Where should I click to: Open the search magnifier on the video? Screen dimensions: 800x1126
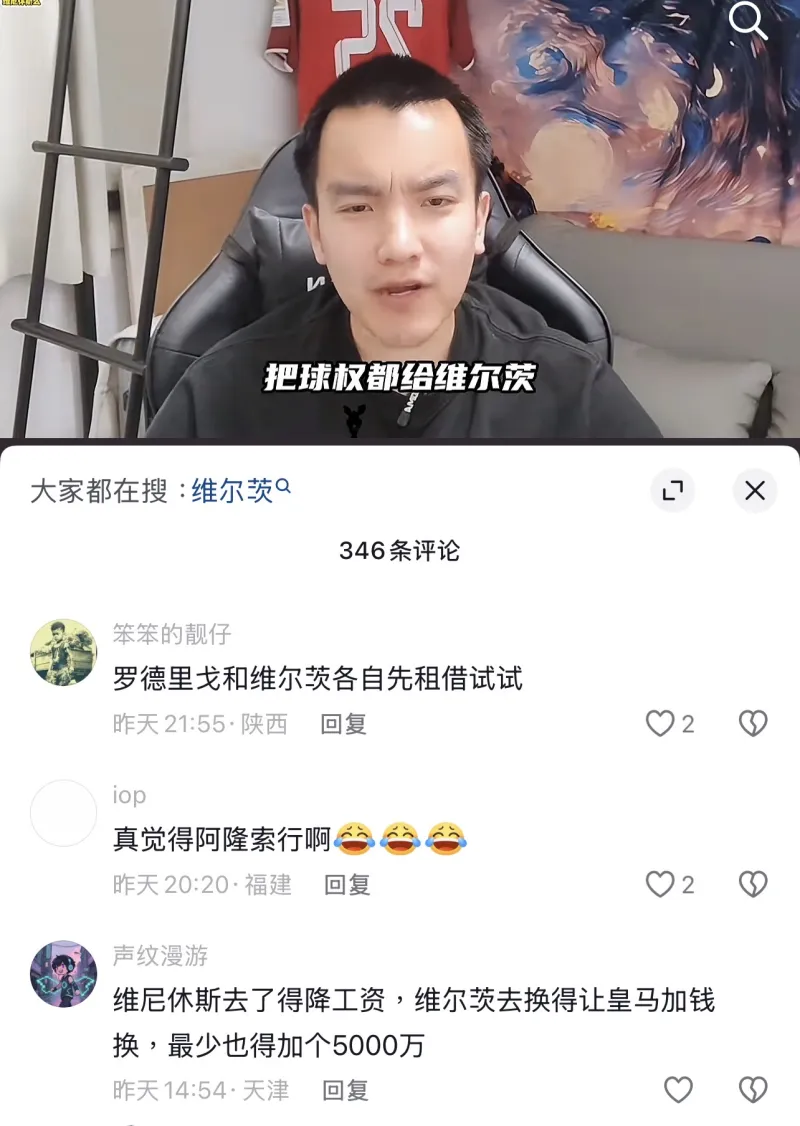[748, 20]
